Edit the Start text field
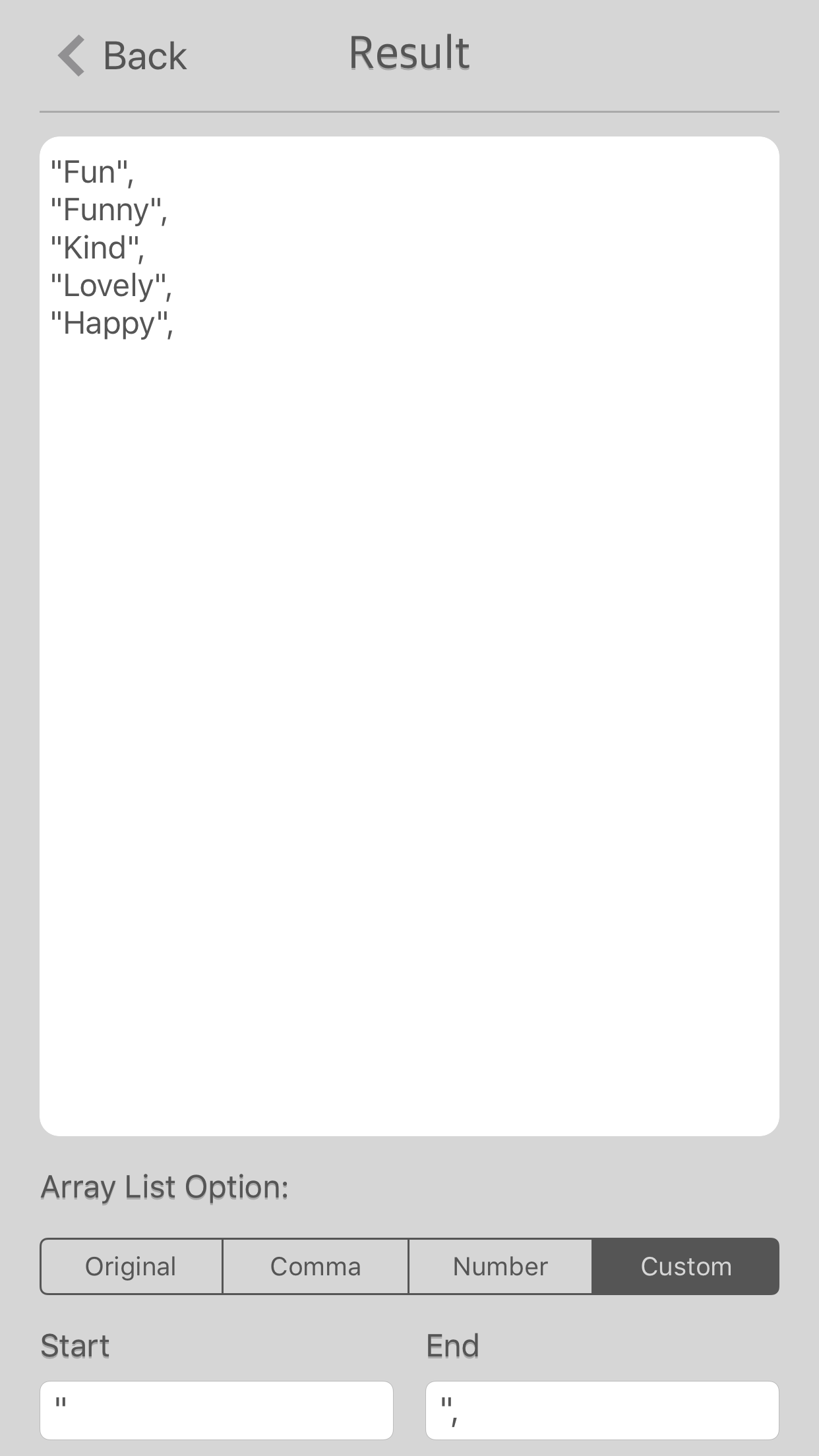This screenshot has width=819, height=1456. 216,1410
